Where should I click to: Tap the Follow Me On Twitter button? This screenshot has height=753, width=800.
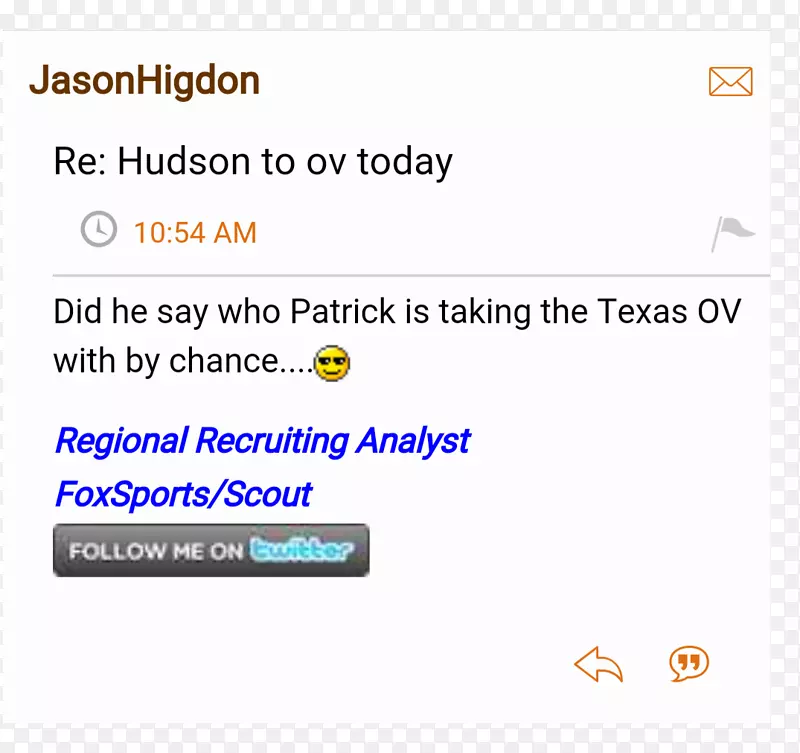(211, 551)
